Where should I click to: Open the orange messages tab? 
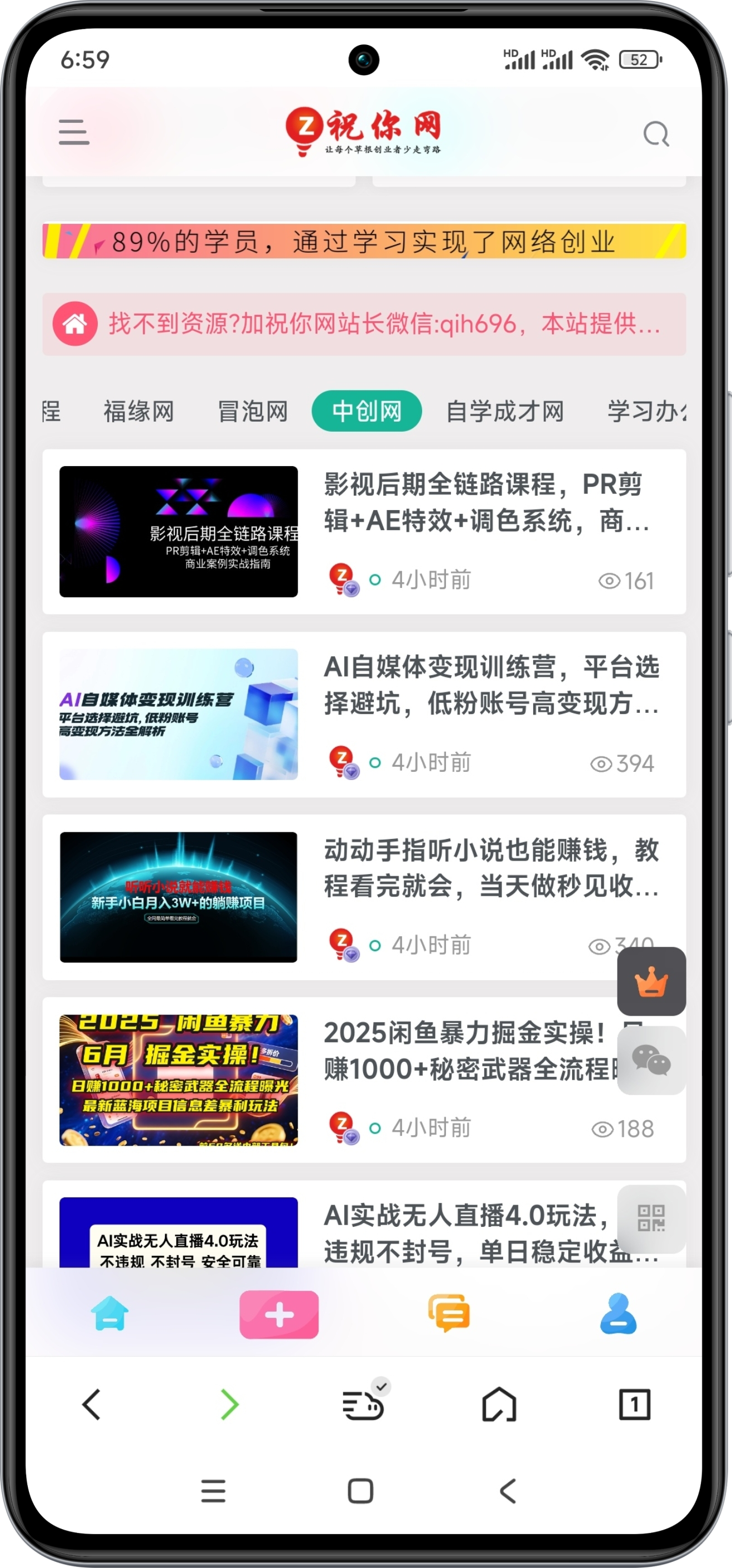point(449,1314)
